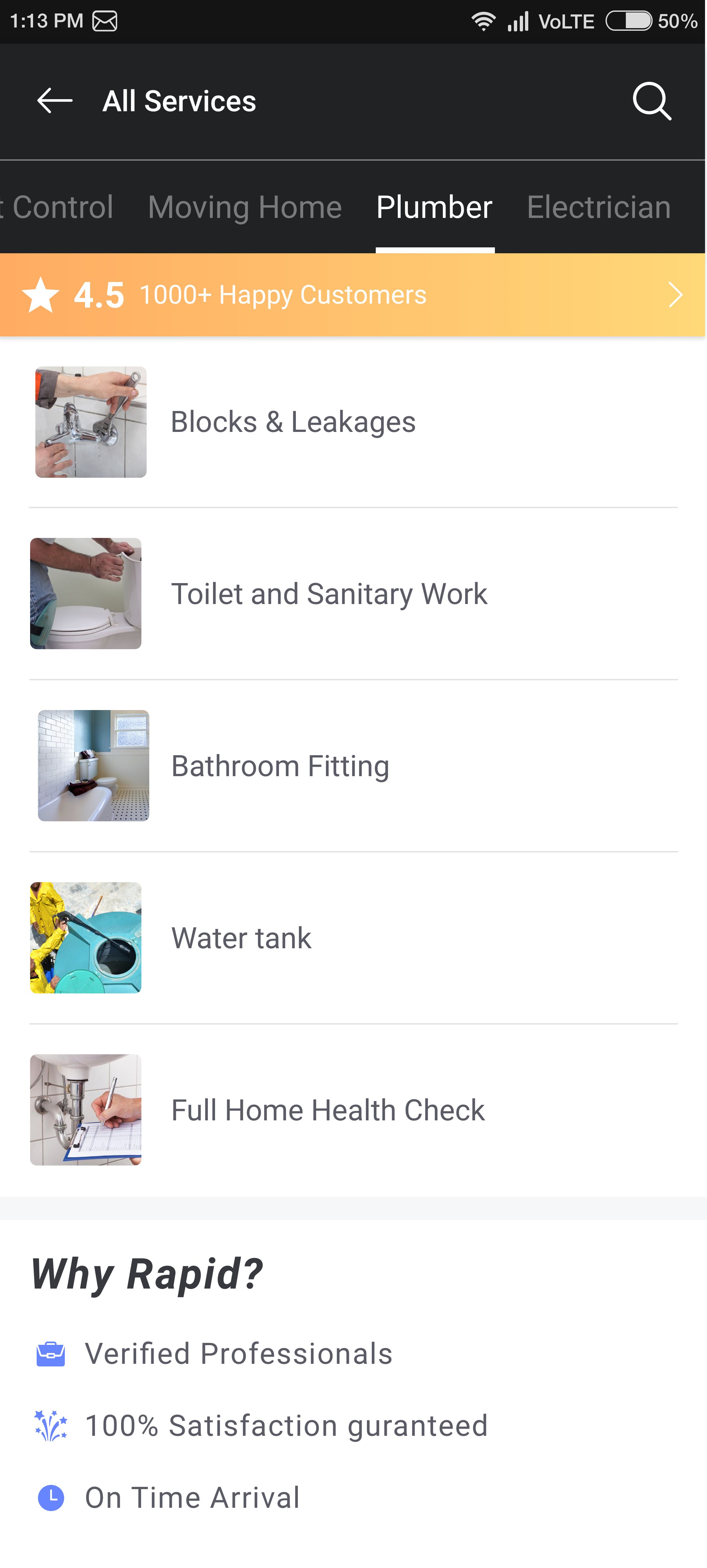Open the 4.5 Happy Customers ratings banner

(x=353, y=294)
